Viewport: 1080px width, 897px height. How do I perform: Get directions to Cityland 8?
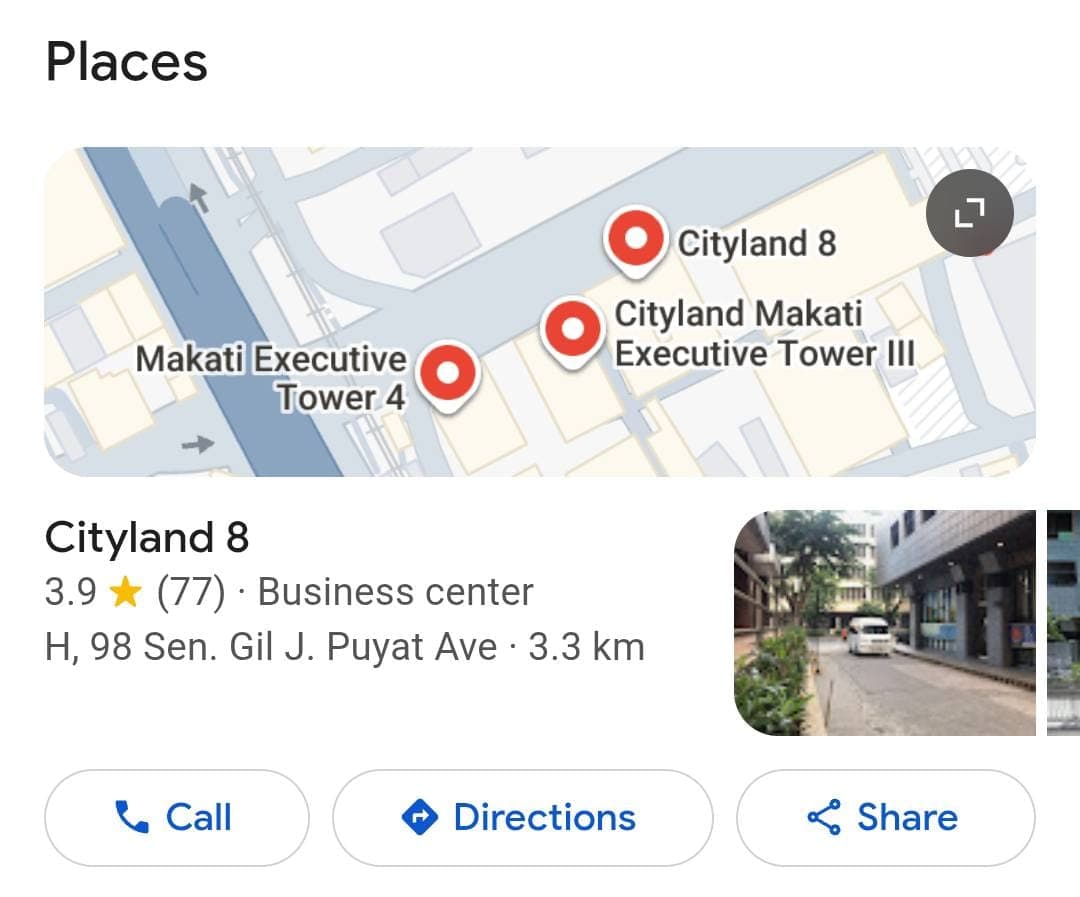[x=522, y=817]
